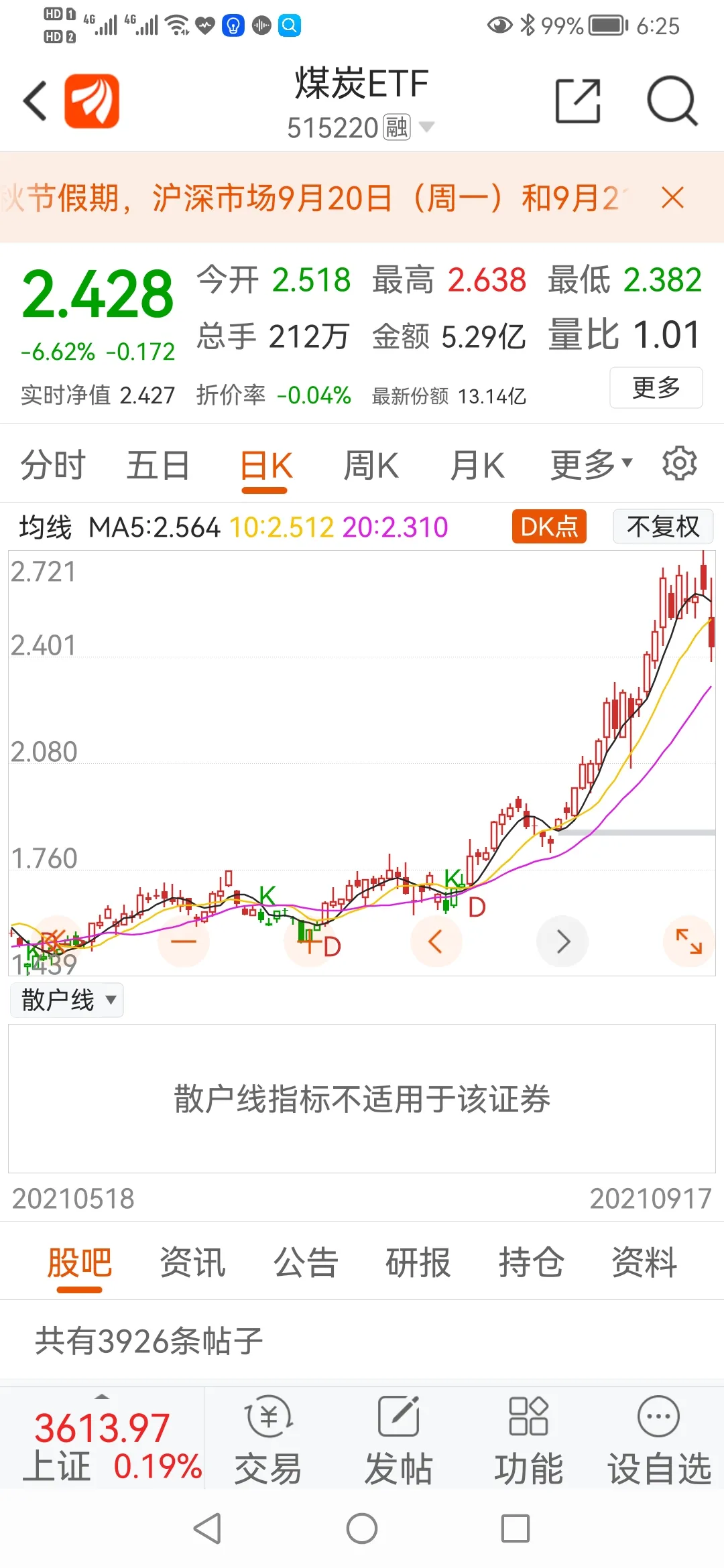Change the 不复权 price adjustment option
Image resolution: width=724 pixels, height=1568 pixels.
(x=663, y=527)
